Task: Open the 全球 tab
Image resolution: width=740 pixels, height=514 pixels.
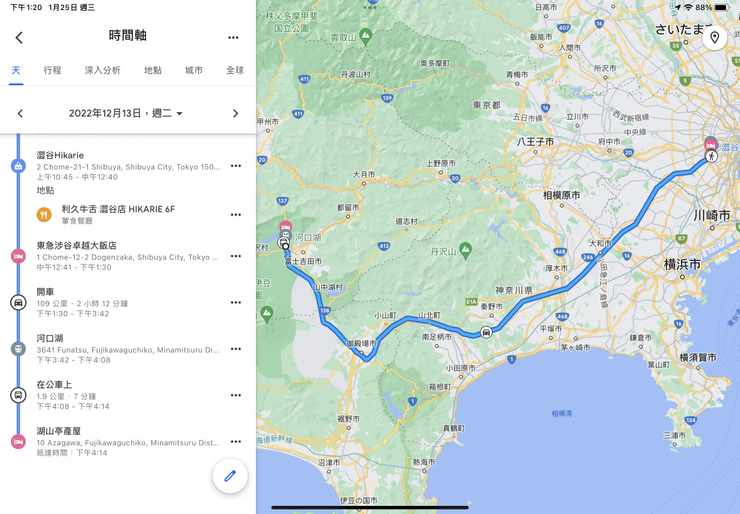Action: pyautogui.click(x=234, y=70)
